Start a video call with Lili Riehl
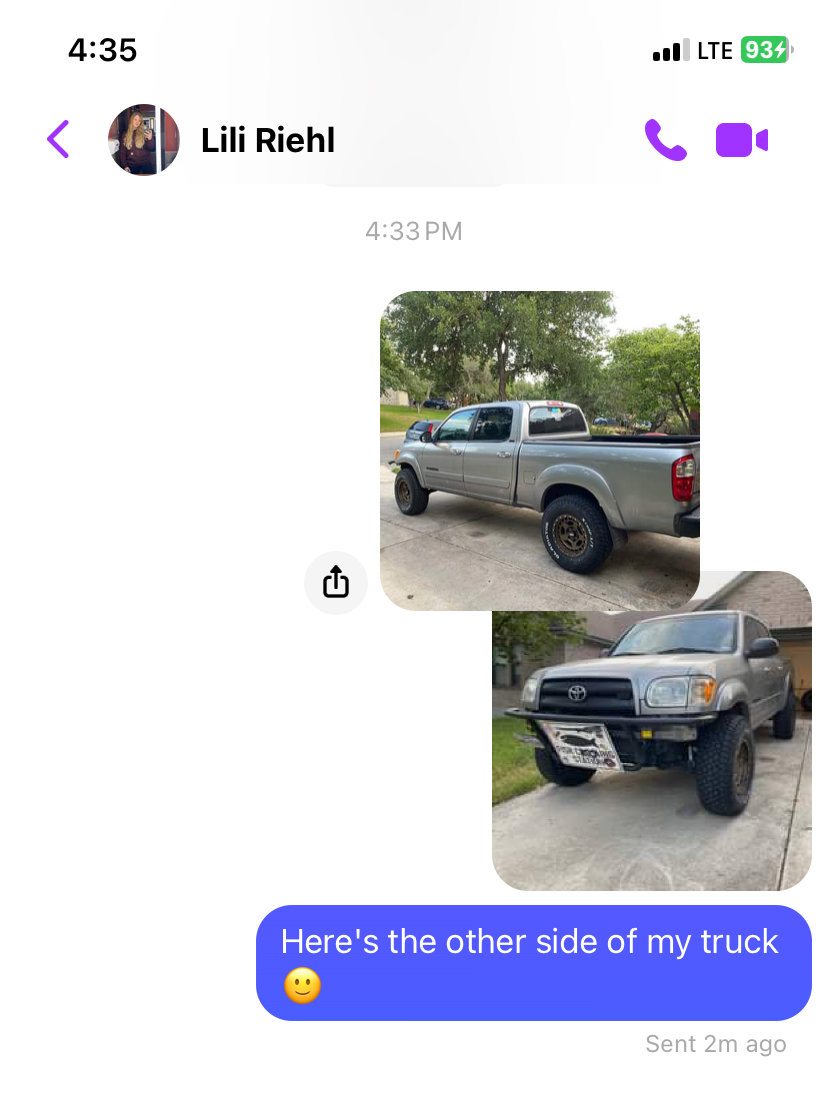This screenshot has width=828, height=1097. [x=742, y=140]
